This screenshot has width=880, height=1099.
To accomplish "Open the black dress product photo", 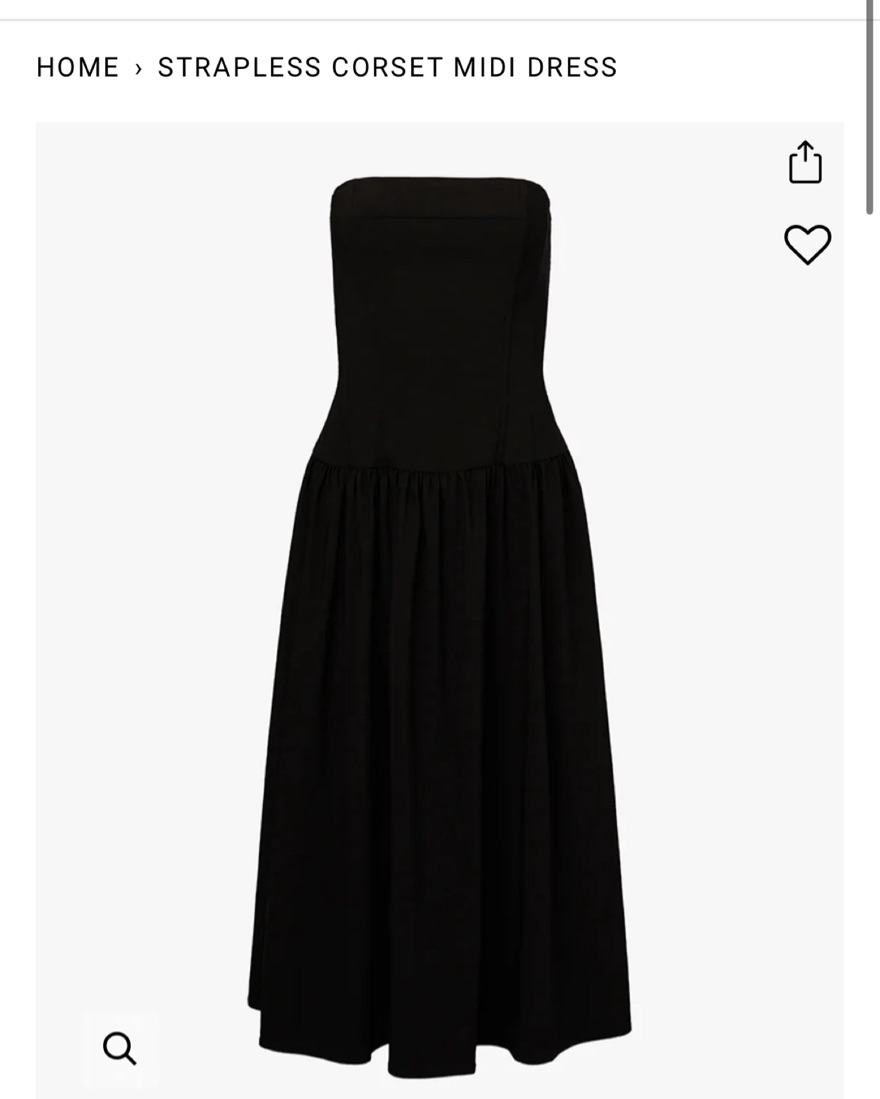I will pos(440,620).
